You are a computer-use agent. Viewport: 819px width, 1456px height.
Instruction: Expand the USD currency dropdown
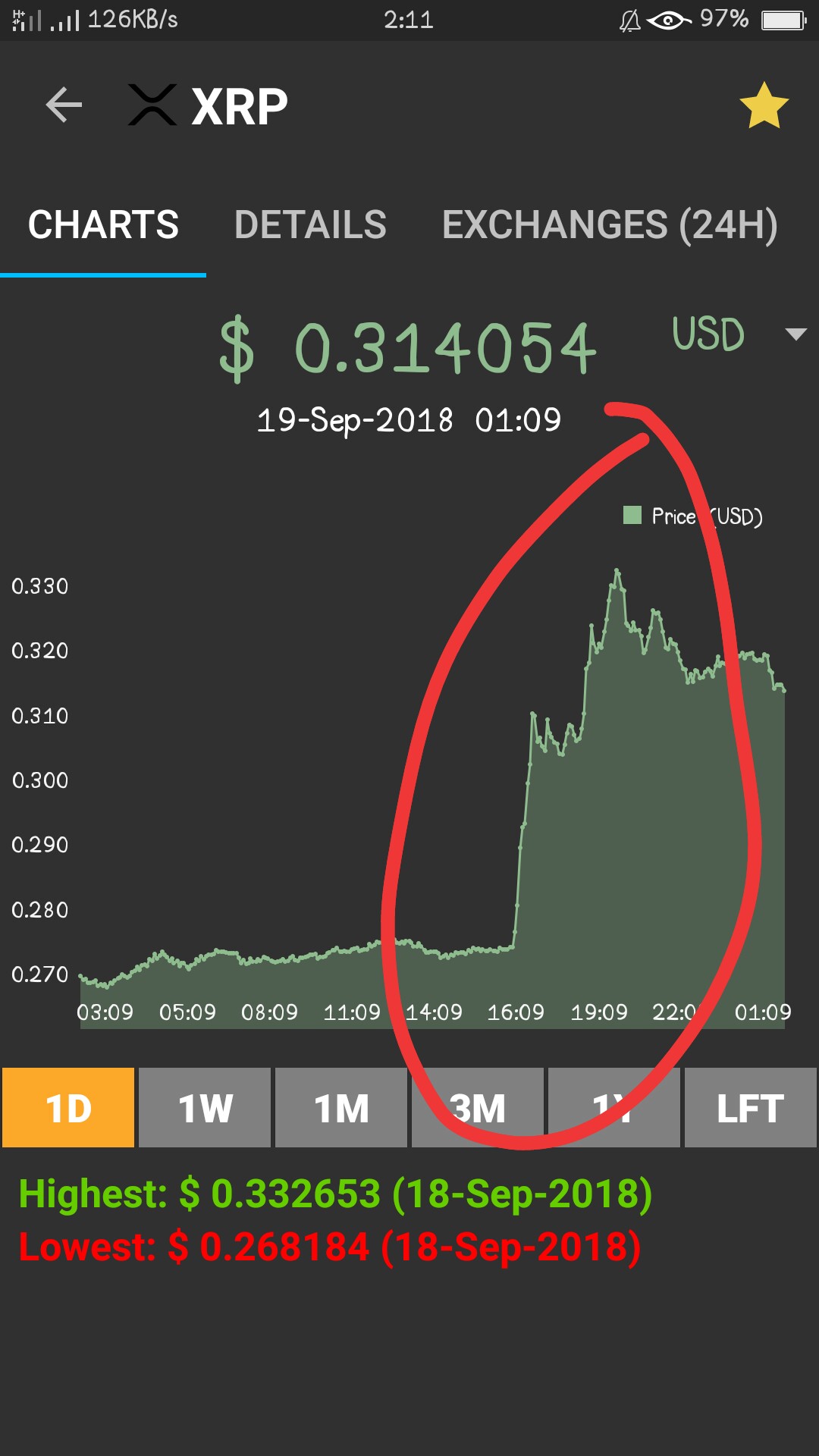pos(795,334)
